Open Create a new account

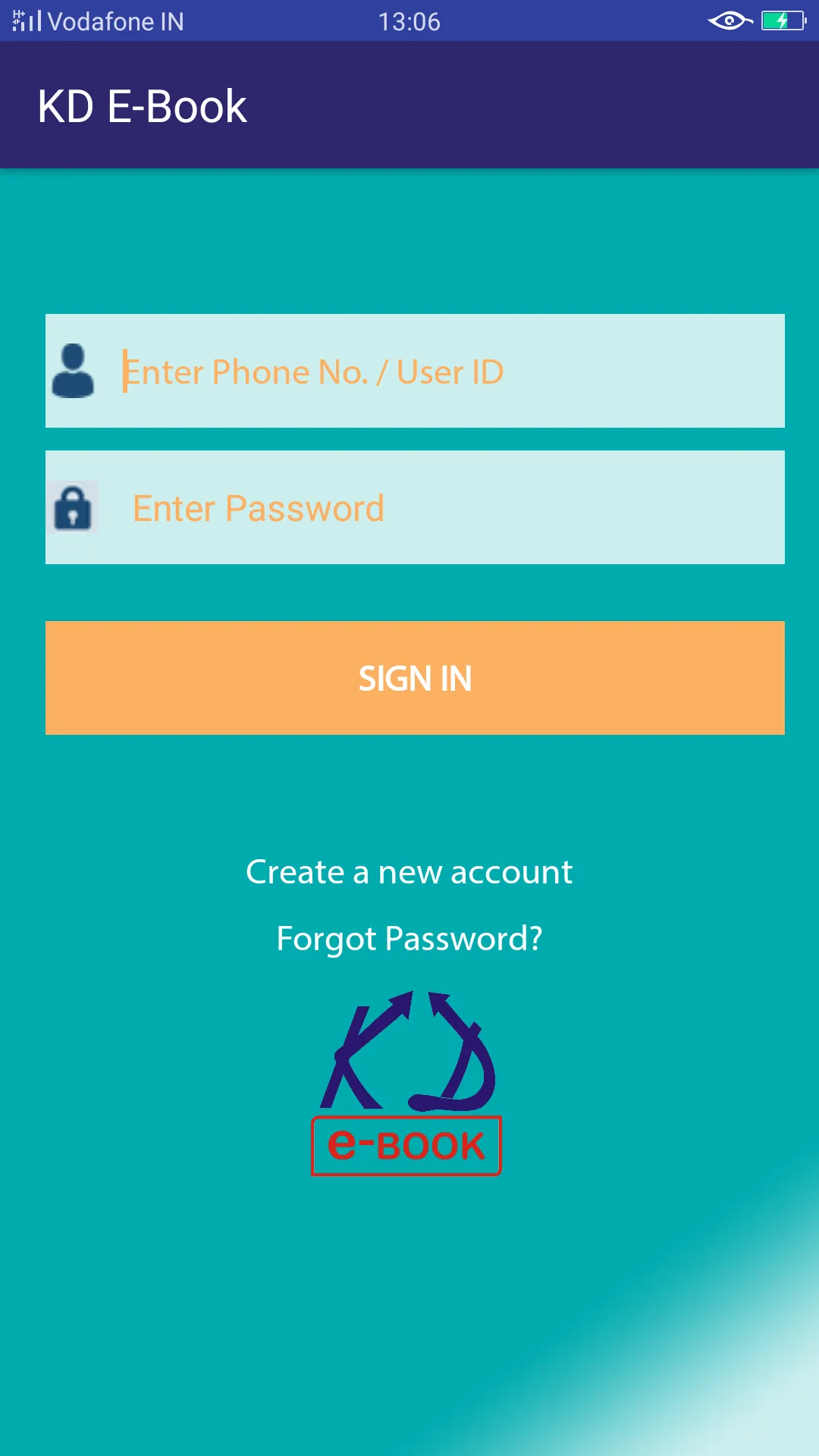click(x=409, y=872)
